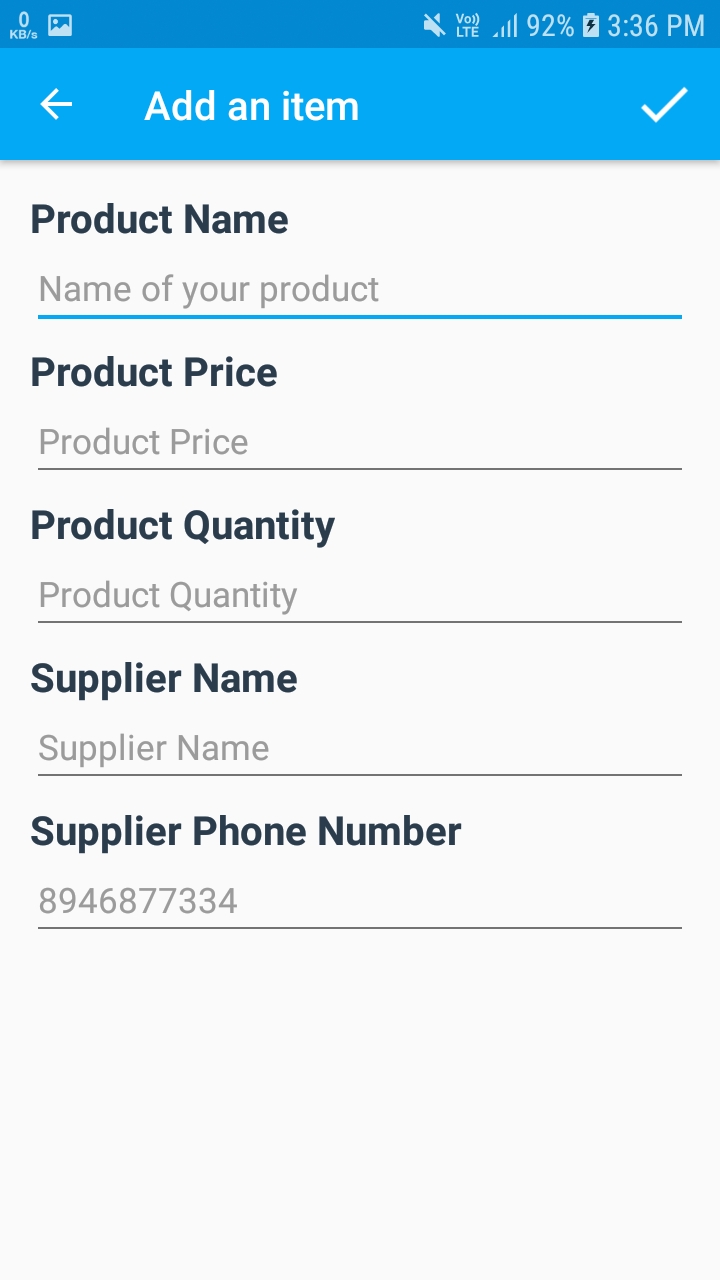The image size is (720, 1280).
Task: Focus the Name of your product field
Action: click(360, 290)
